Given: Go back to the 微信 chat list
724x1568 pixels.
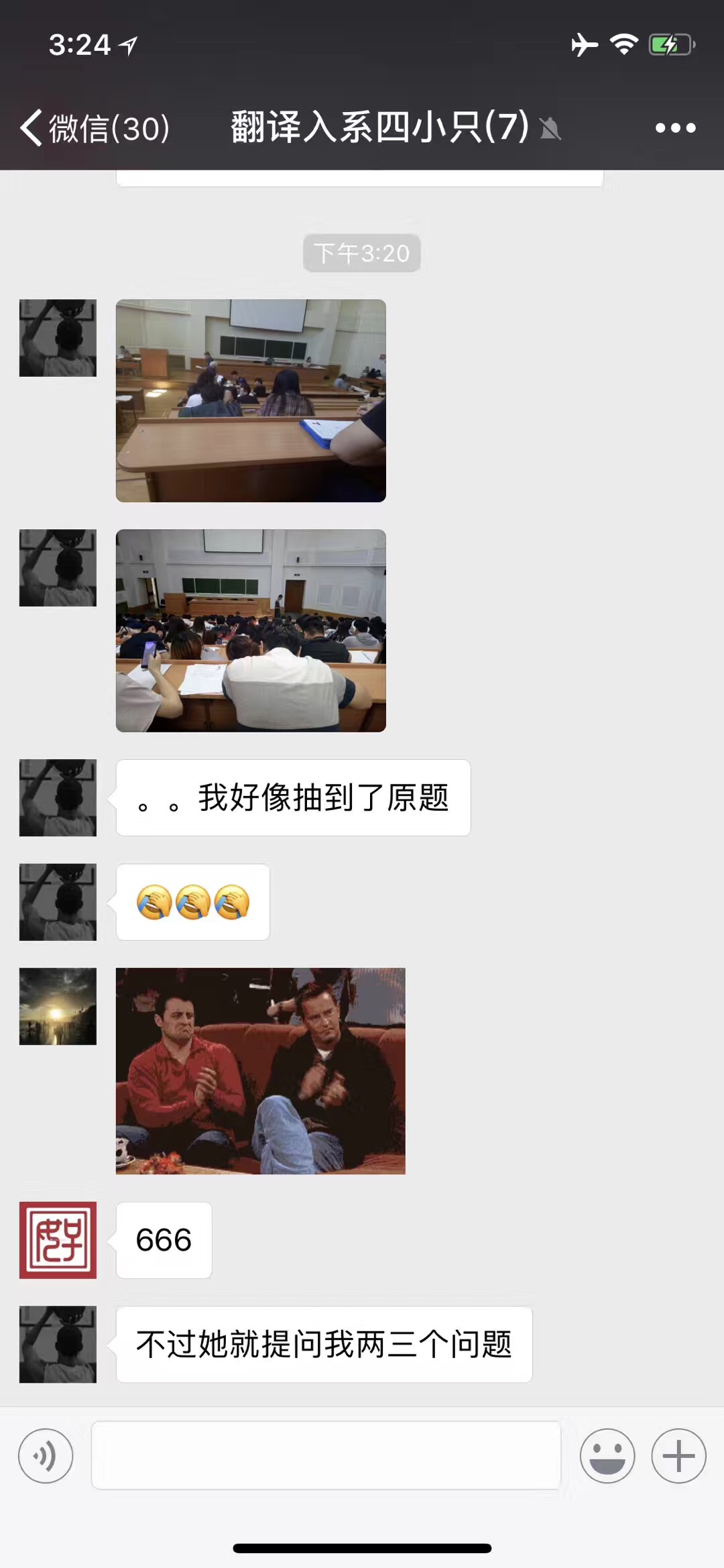Looking at the screenshot, I should coord(94,127).
